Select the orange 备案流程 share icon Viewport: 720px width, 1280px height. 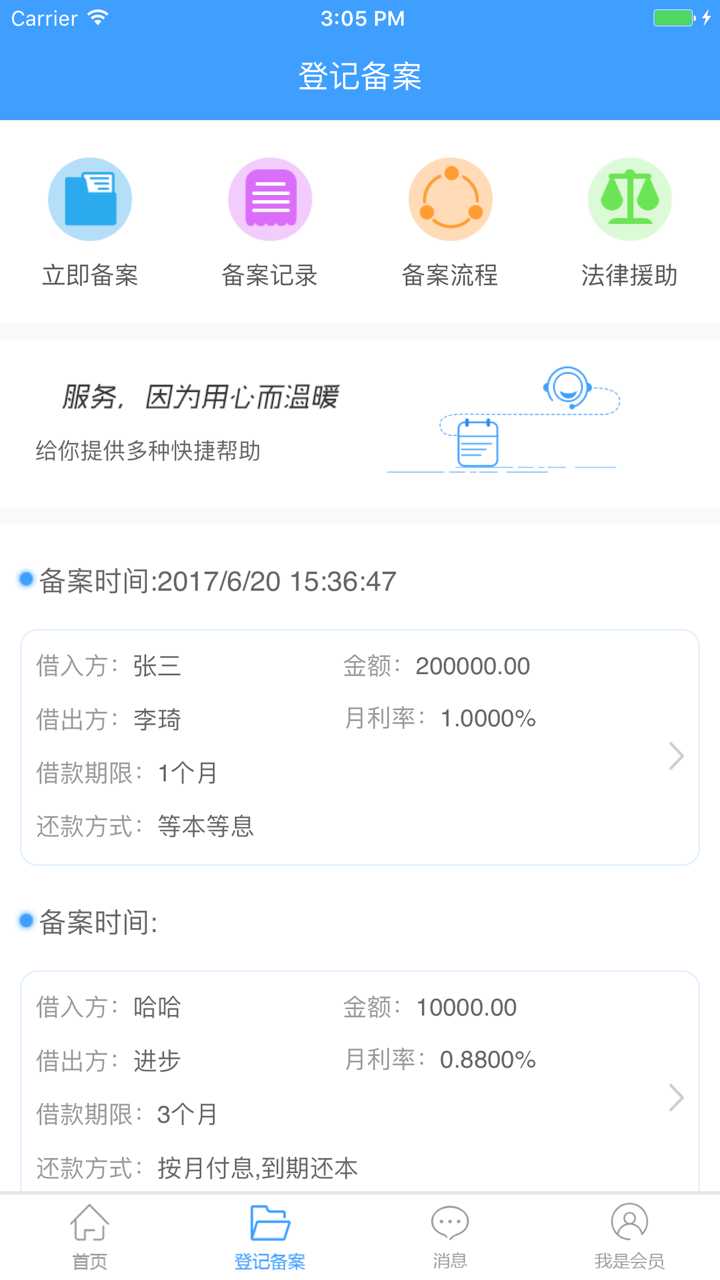450,198
